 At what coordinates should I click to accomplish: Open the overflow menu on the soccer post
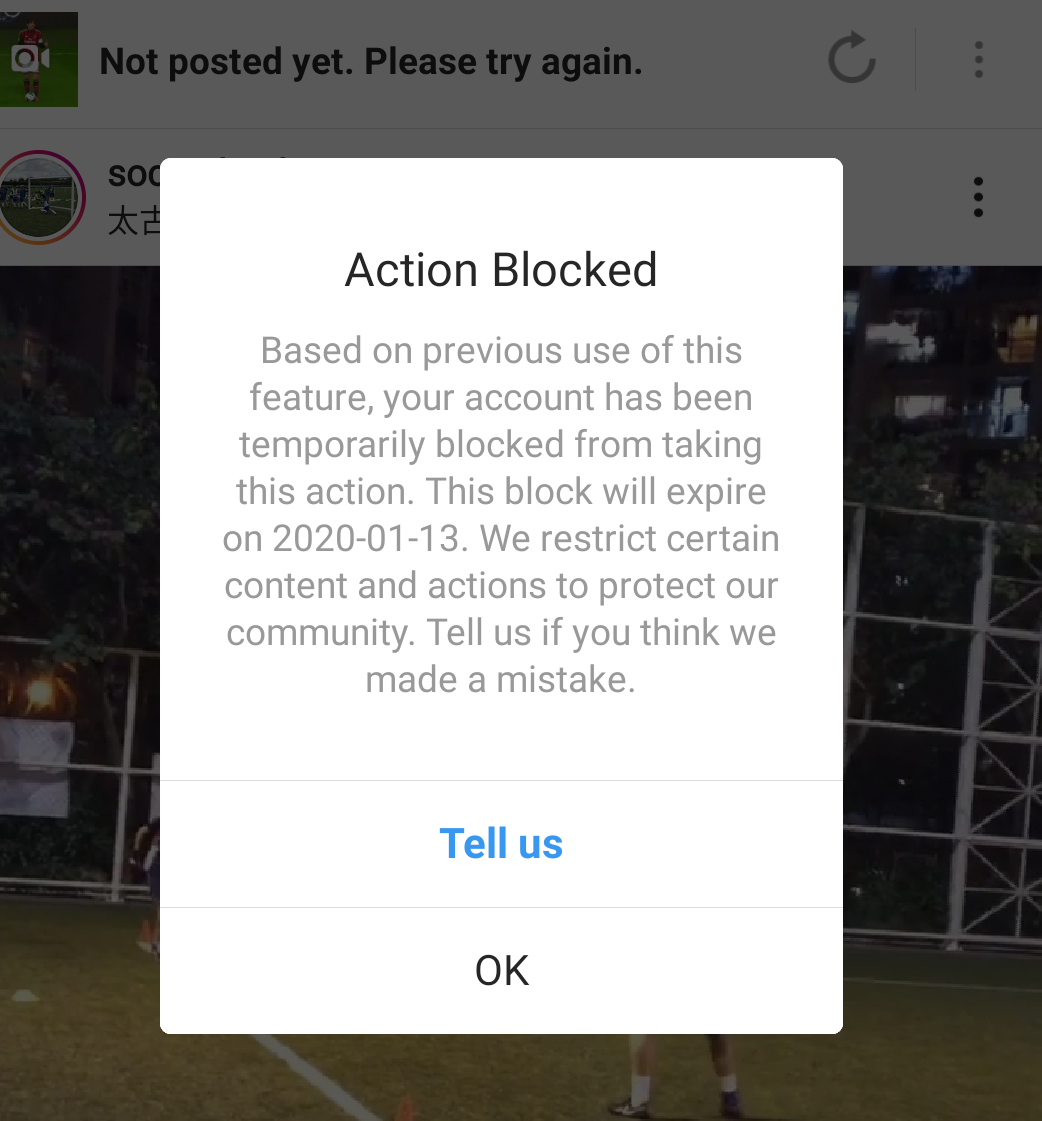978,197
